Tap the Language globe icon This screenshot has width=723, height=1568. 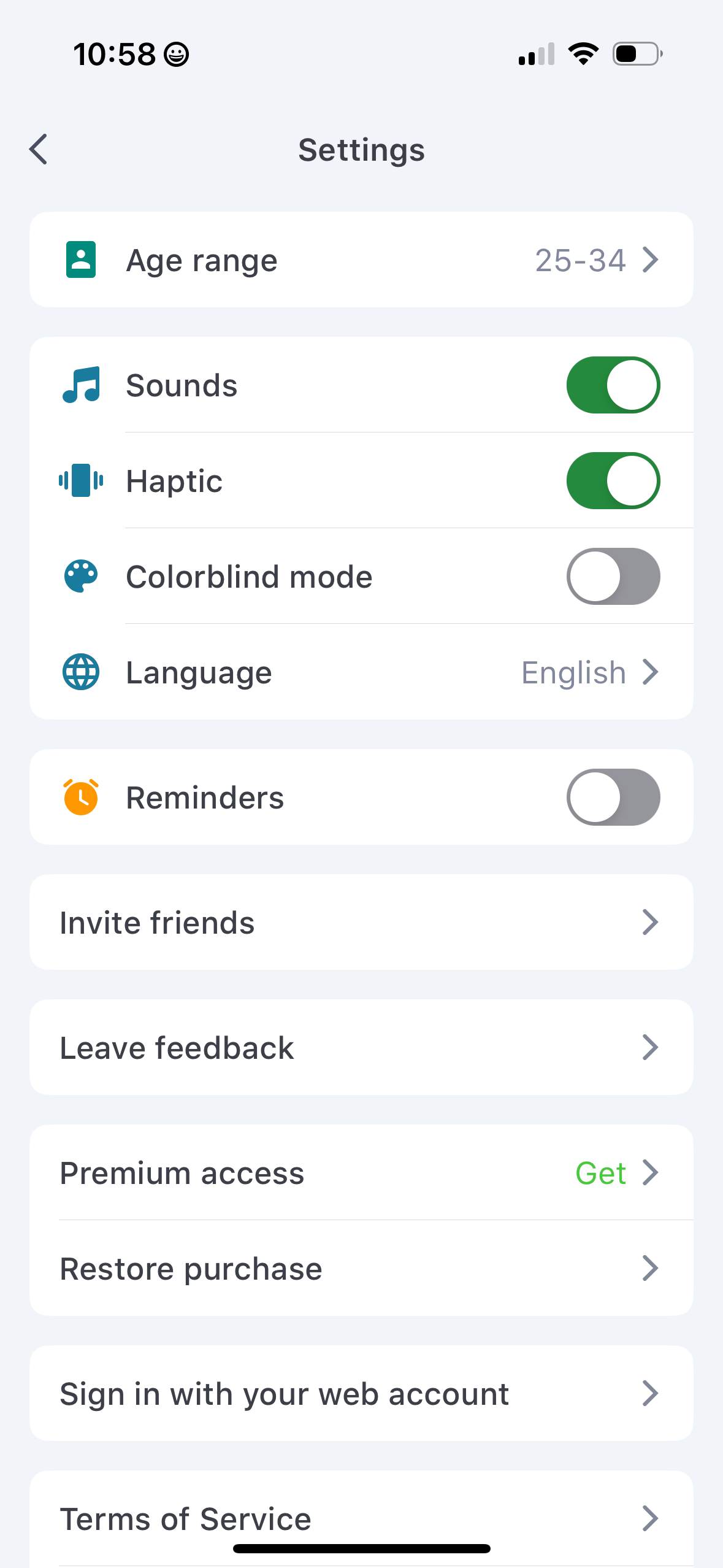(80, 672)
